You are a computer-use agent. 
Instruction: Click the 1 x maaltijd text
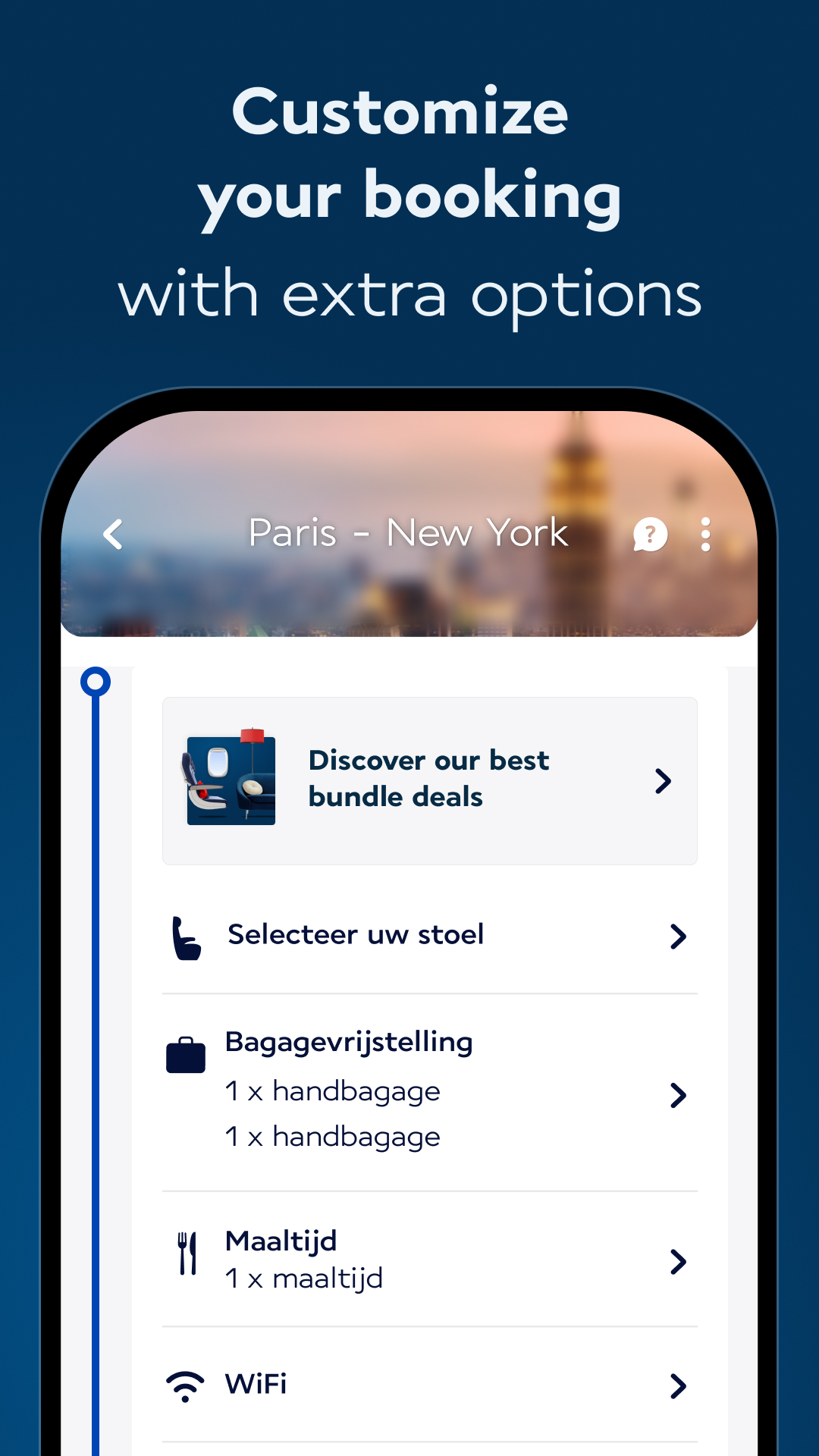303,1279
